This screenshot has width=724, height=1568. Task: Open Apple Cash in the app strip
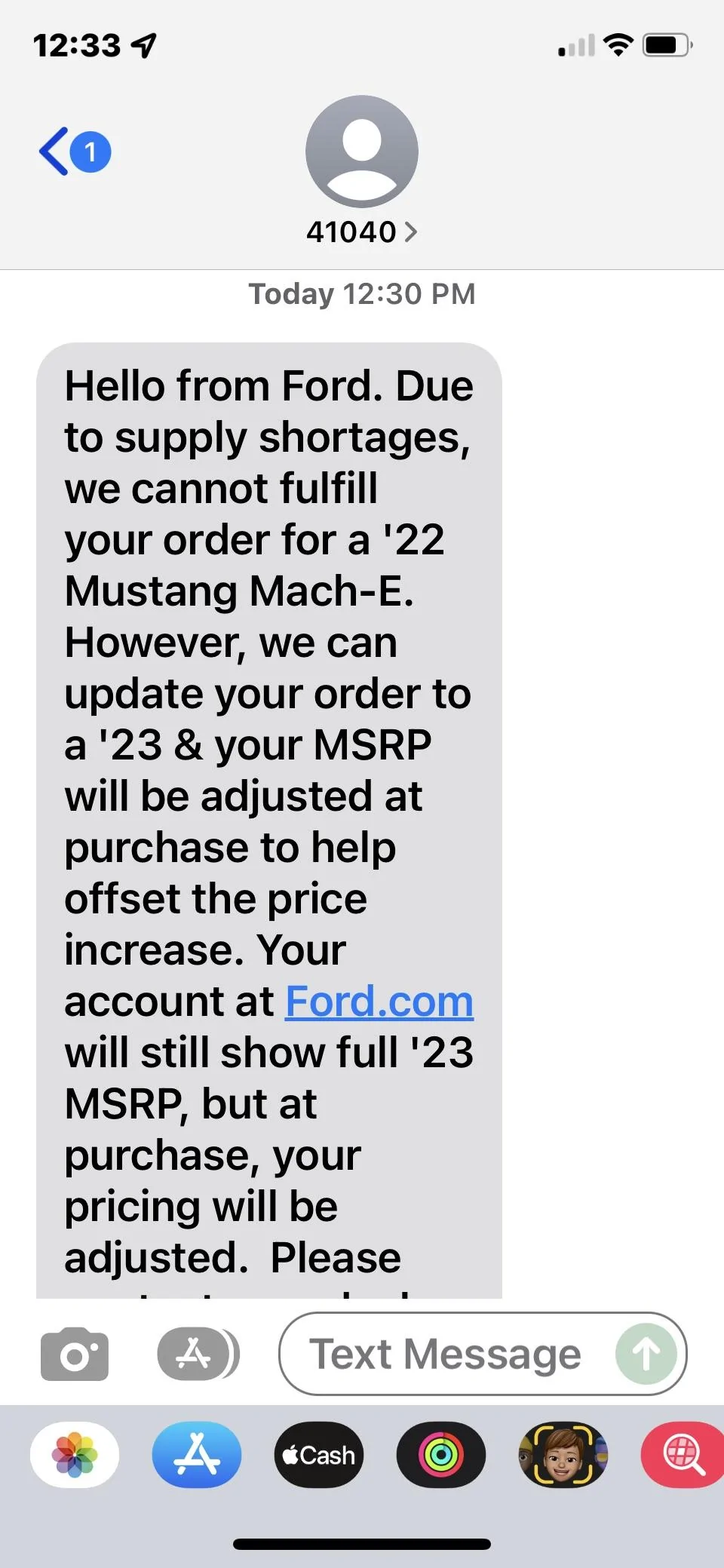click(319, 1455)
